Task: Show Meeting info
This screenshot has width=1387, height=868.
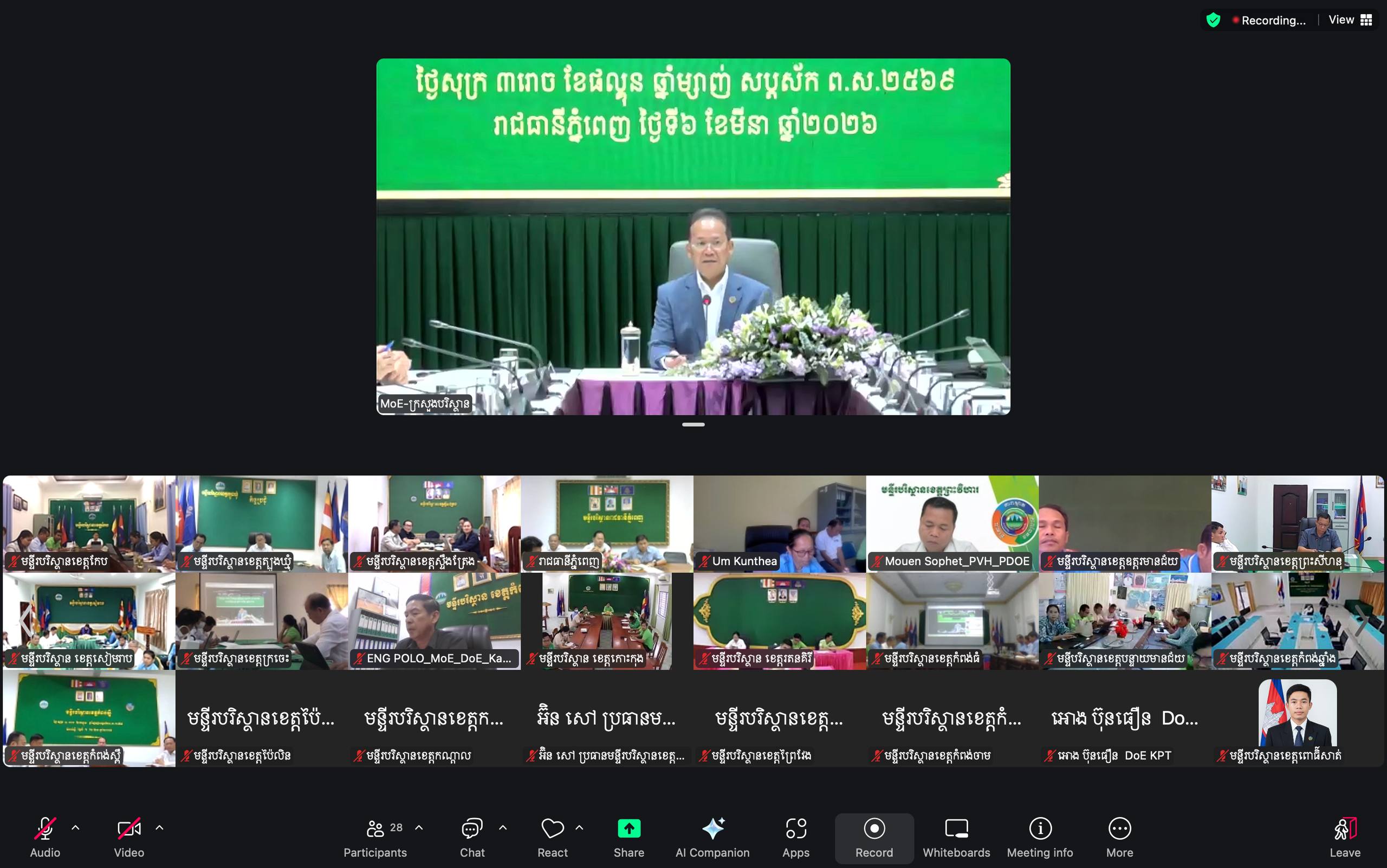Action: pos(1040,837)
